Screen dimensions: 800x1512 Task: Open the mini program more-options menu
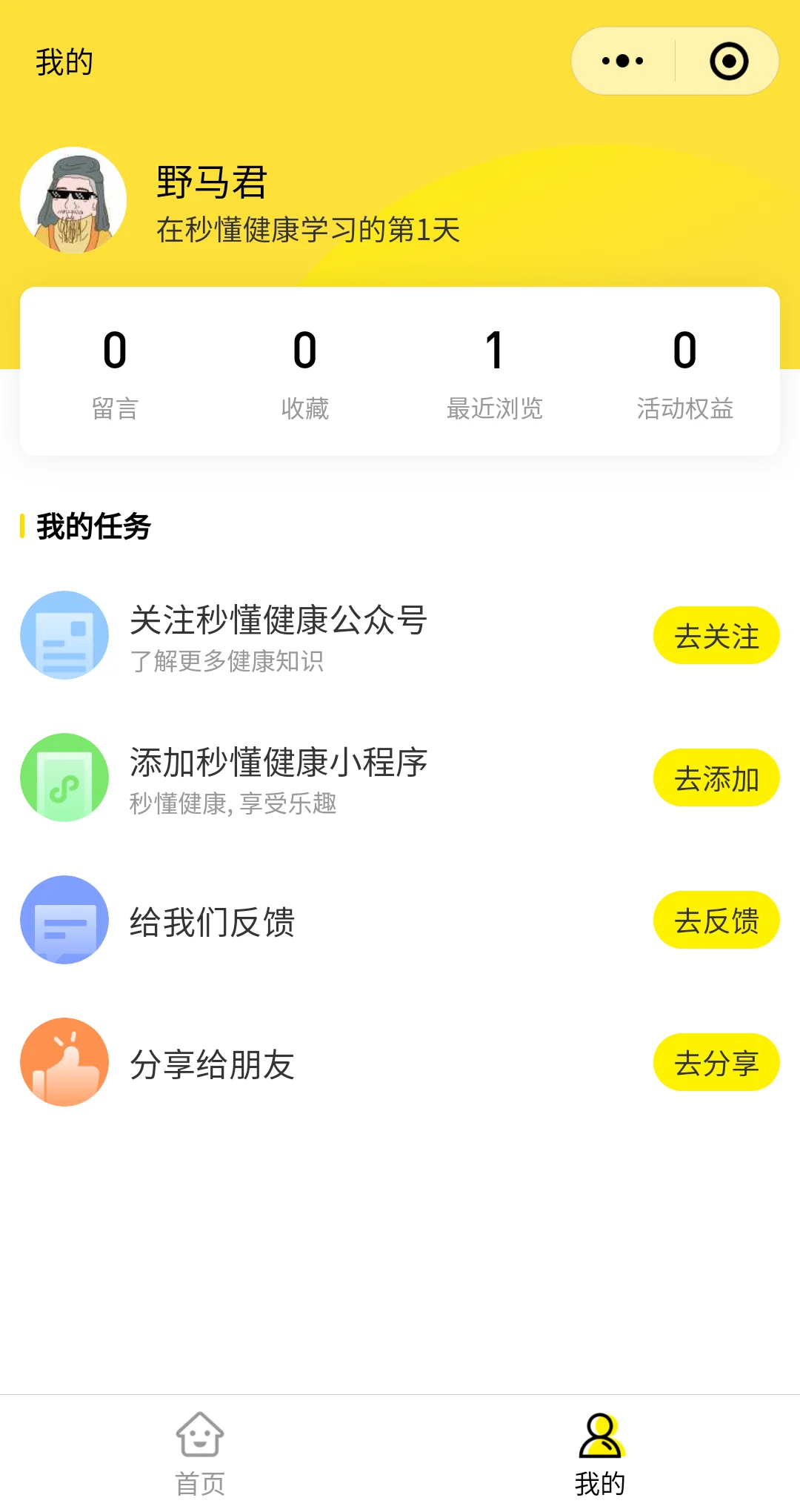tap(623, 62)
